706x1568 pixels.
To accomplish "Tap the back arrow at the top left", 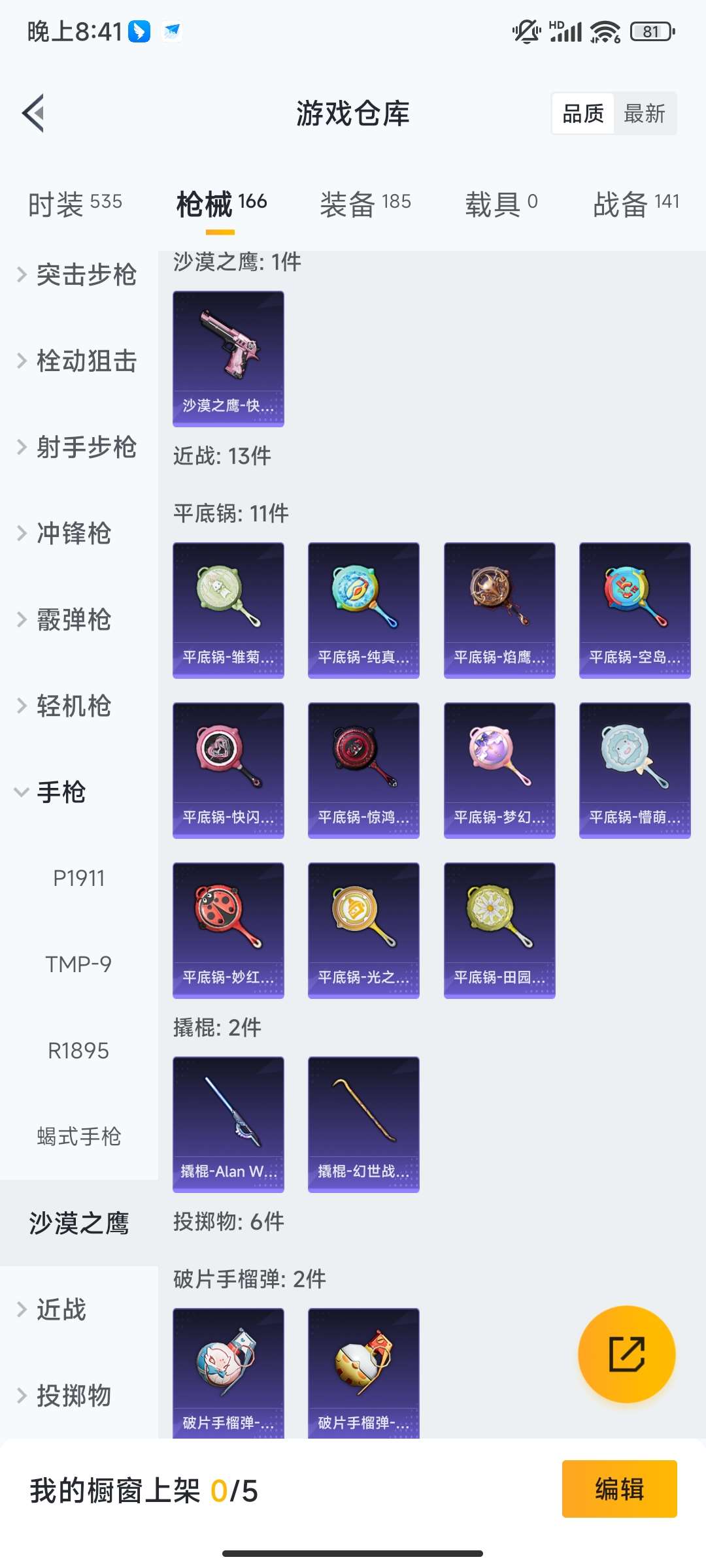I will pyautogui.click(x=34, y=112).
